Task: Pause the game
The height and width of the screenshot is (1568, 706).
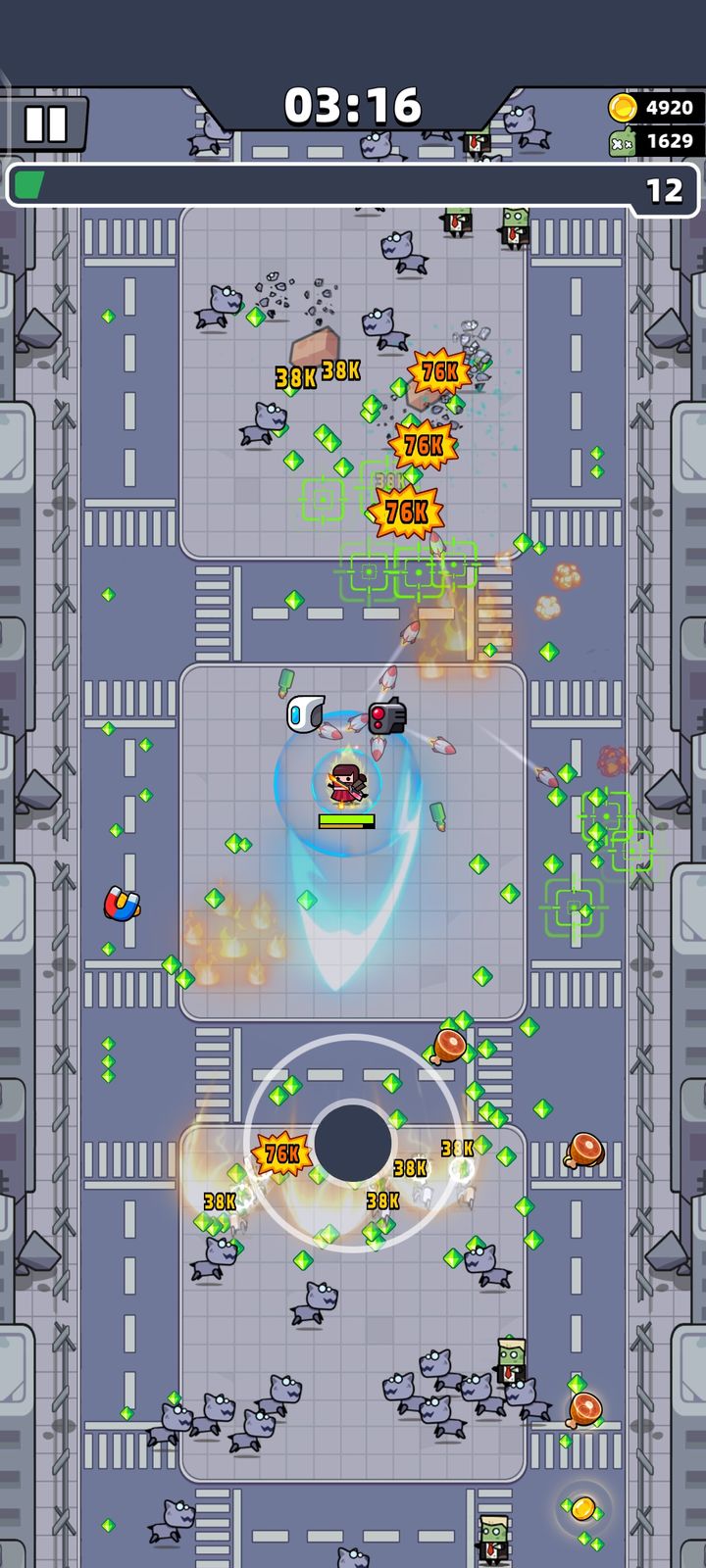Action: coord(45,124)
